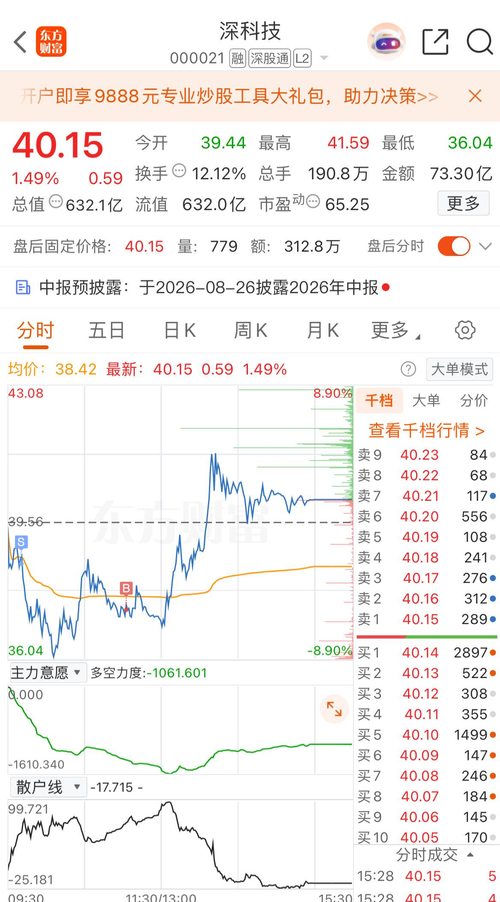Dismiss the 开户 promotion banner
This screenshot has height=902, width=500.
point(475,96)
